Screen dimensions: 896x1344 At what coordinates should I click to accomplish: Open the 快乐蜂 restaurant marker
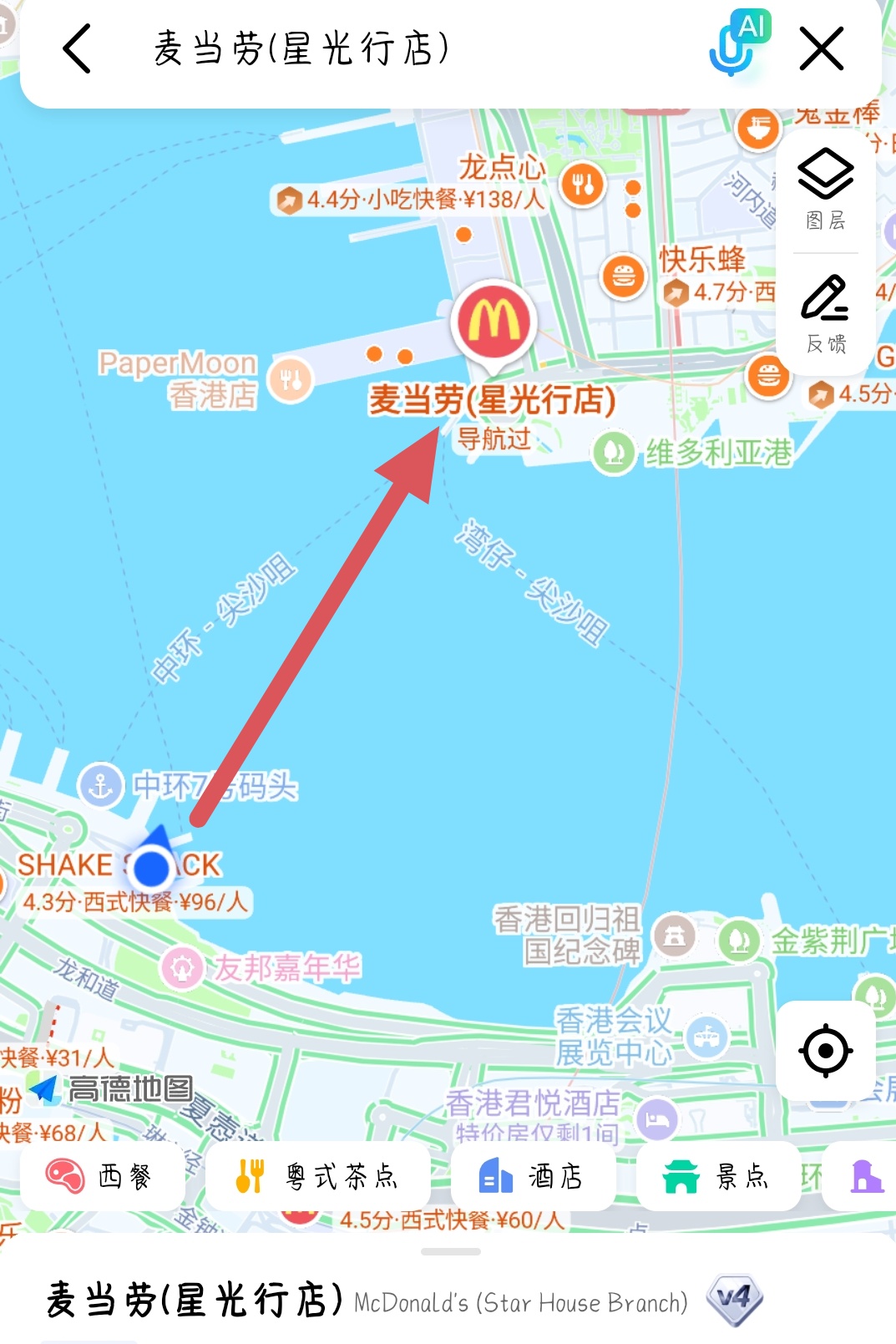point(624,275)
